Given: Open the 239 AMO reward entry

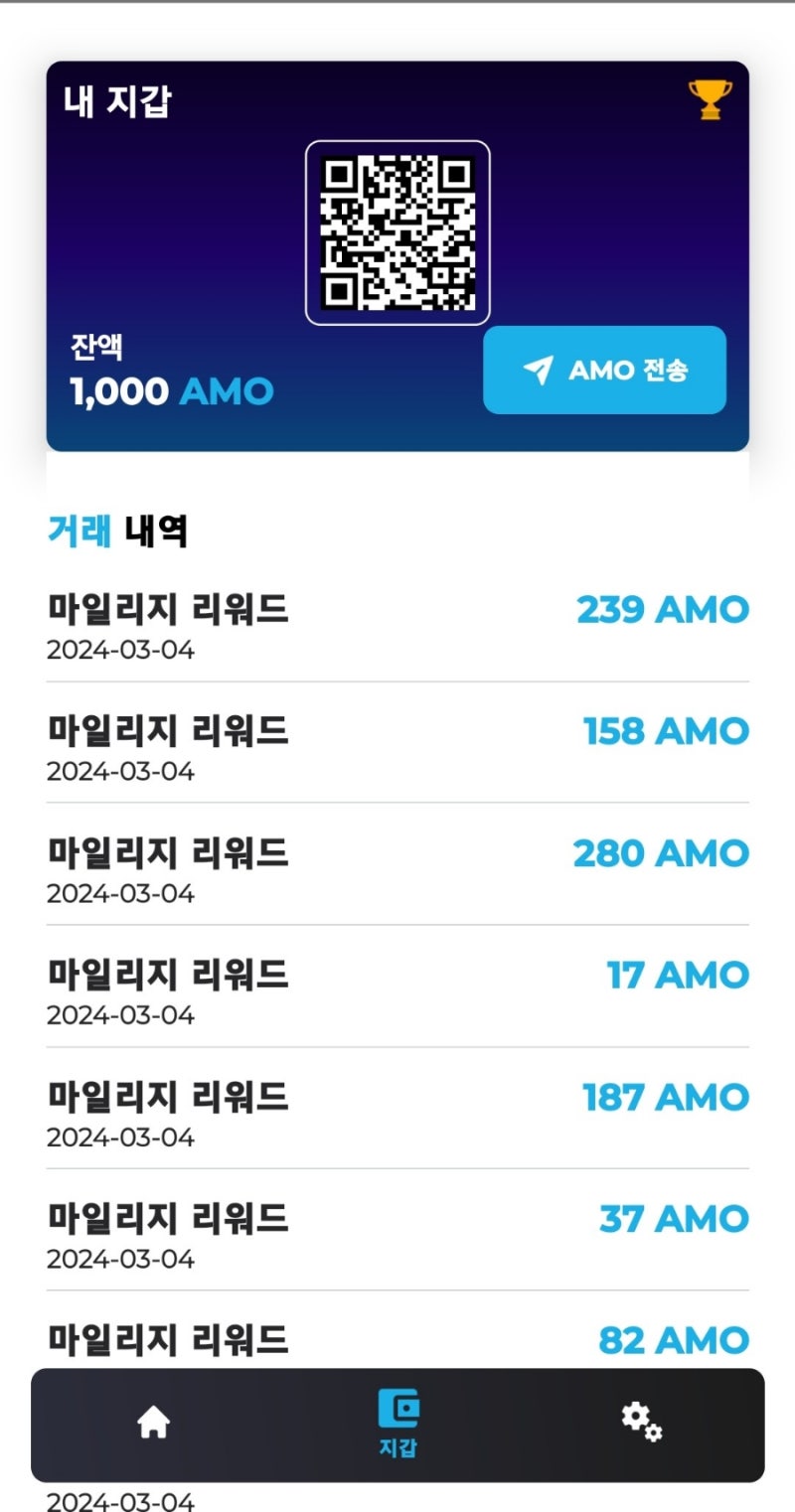Looking at the screenshot, I should [x=397, y=628].
